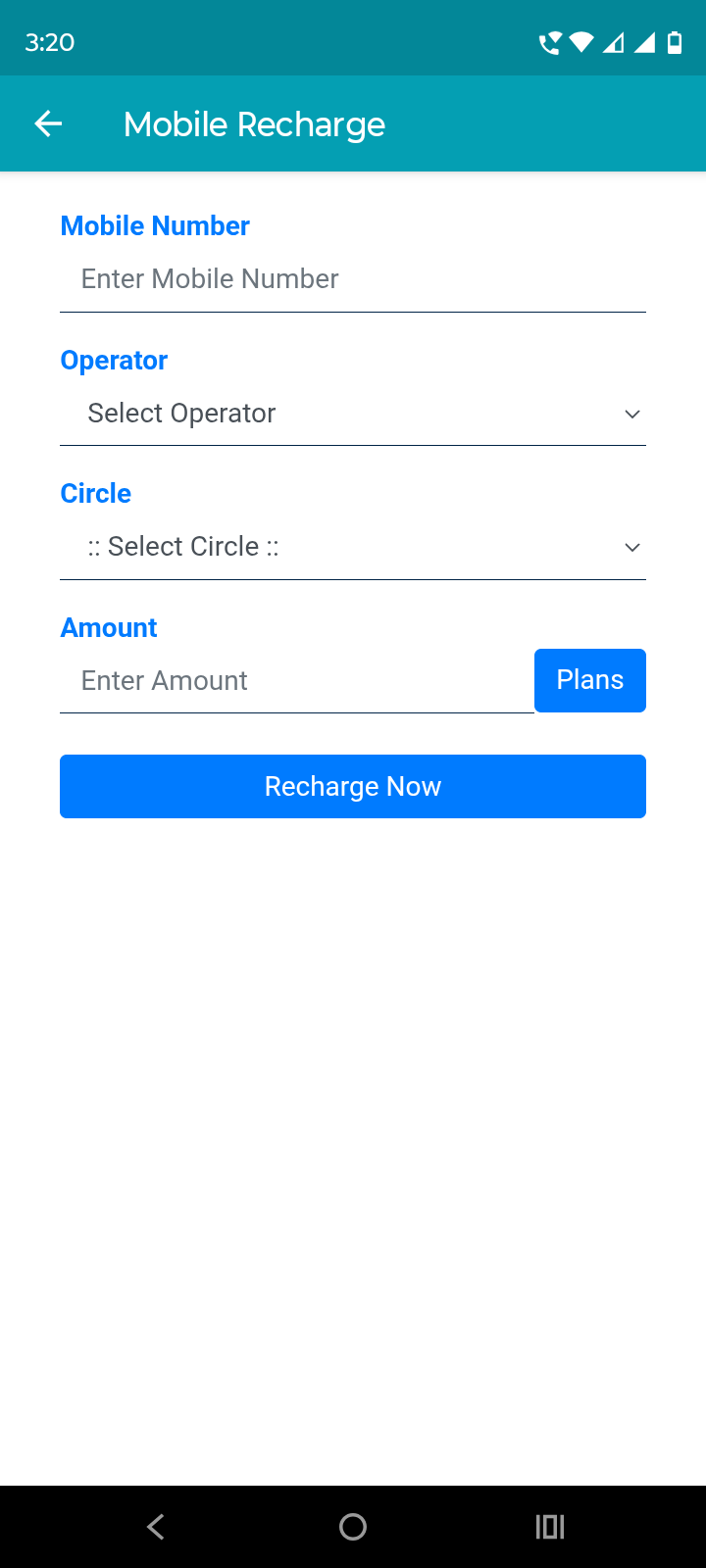Screen dimensions: 706x1568
Task: Tap the Home circle navigation button
Action: [352, 1526]
